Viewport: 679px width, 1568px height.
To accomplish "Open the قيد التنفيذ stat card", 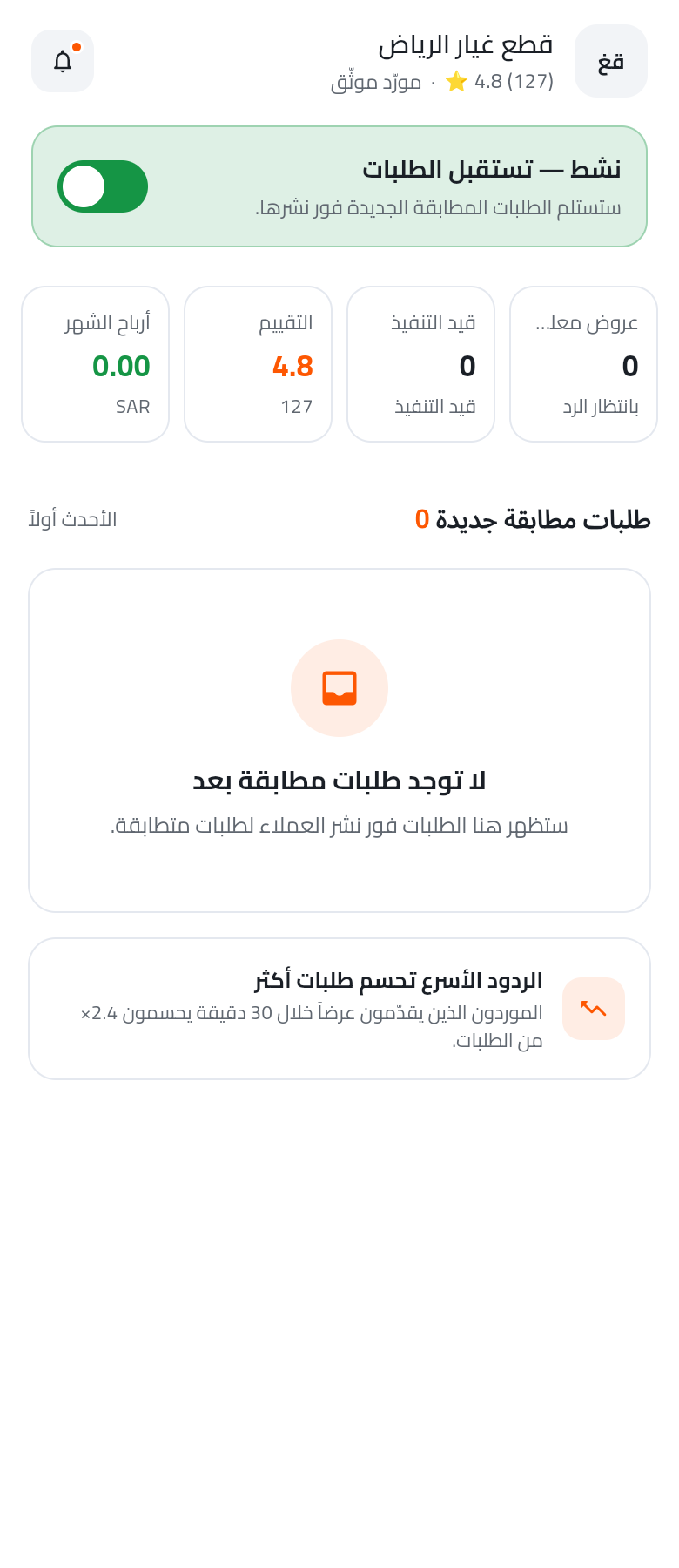I will [x=420, y=364].
